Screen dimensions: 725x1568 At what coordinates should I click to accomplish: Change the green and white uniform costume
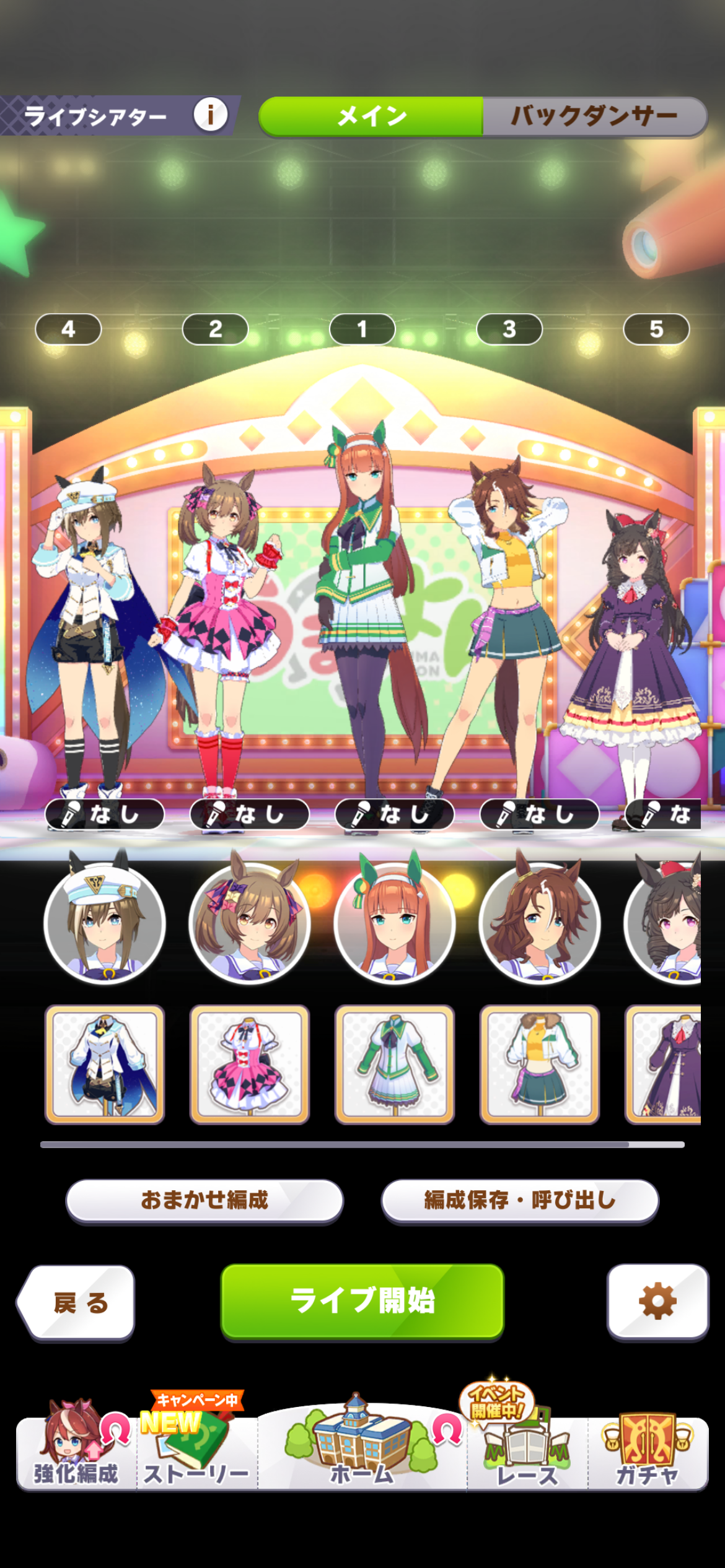pos(394,1064)
